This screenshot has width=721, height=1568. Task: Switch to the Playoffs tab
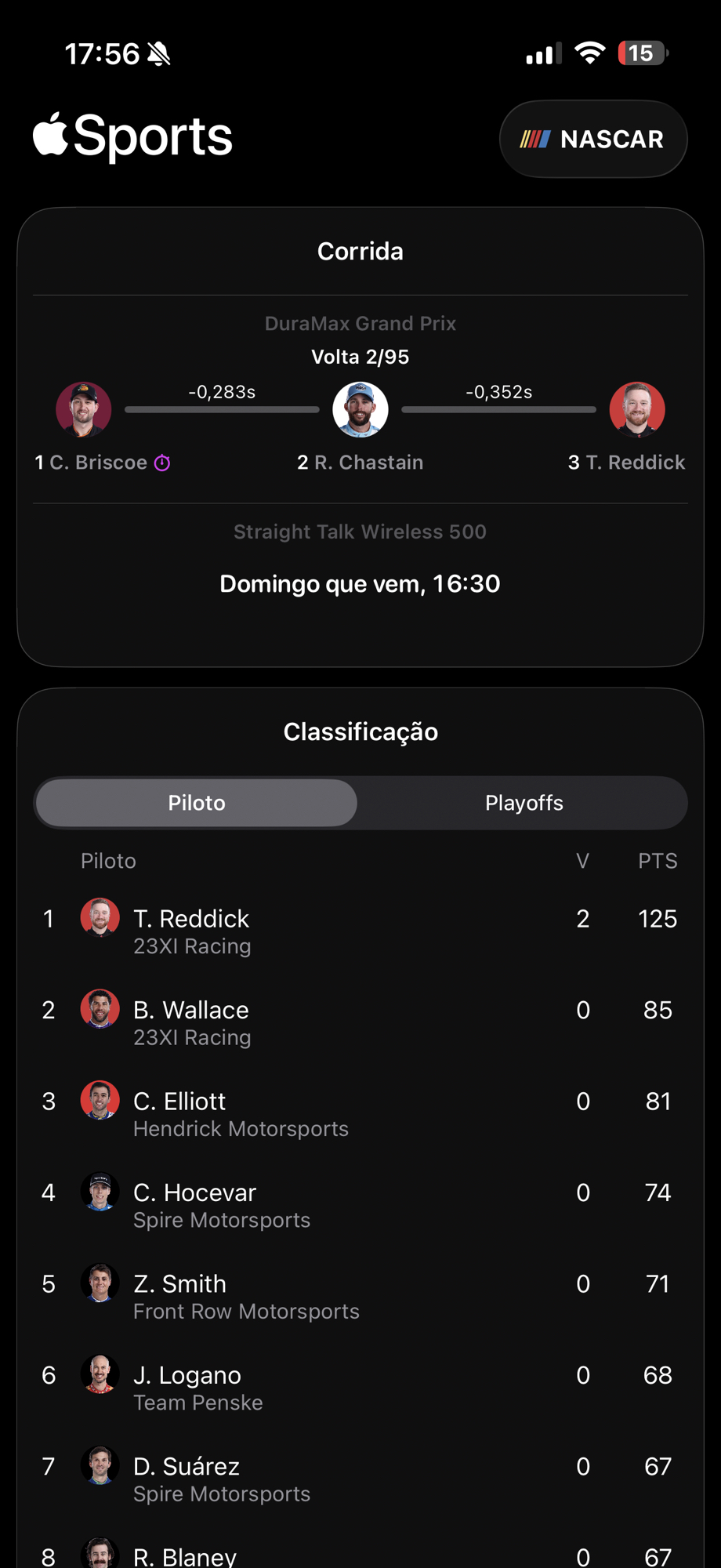click(524, 803)
